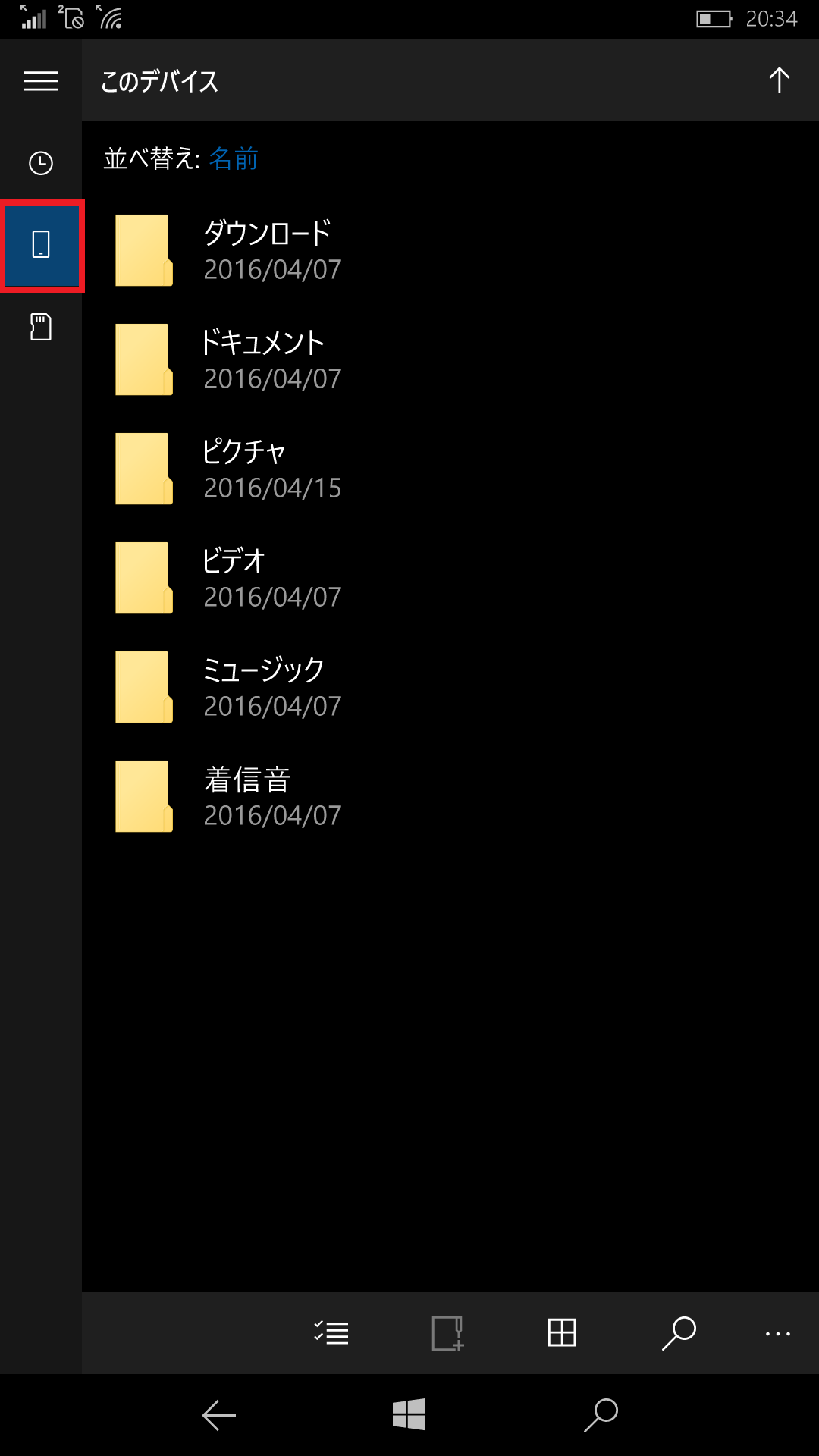Tap the Windows home button
The height and width of the screenshot is (1456, 819).
409,1414
